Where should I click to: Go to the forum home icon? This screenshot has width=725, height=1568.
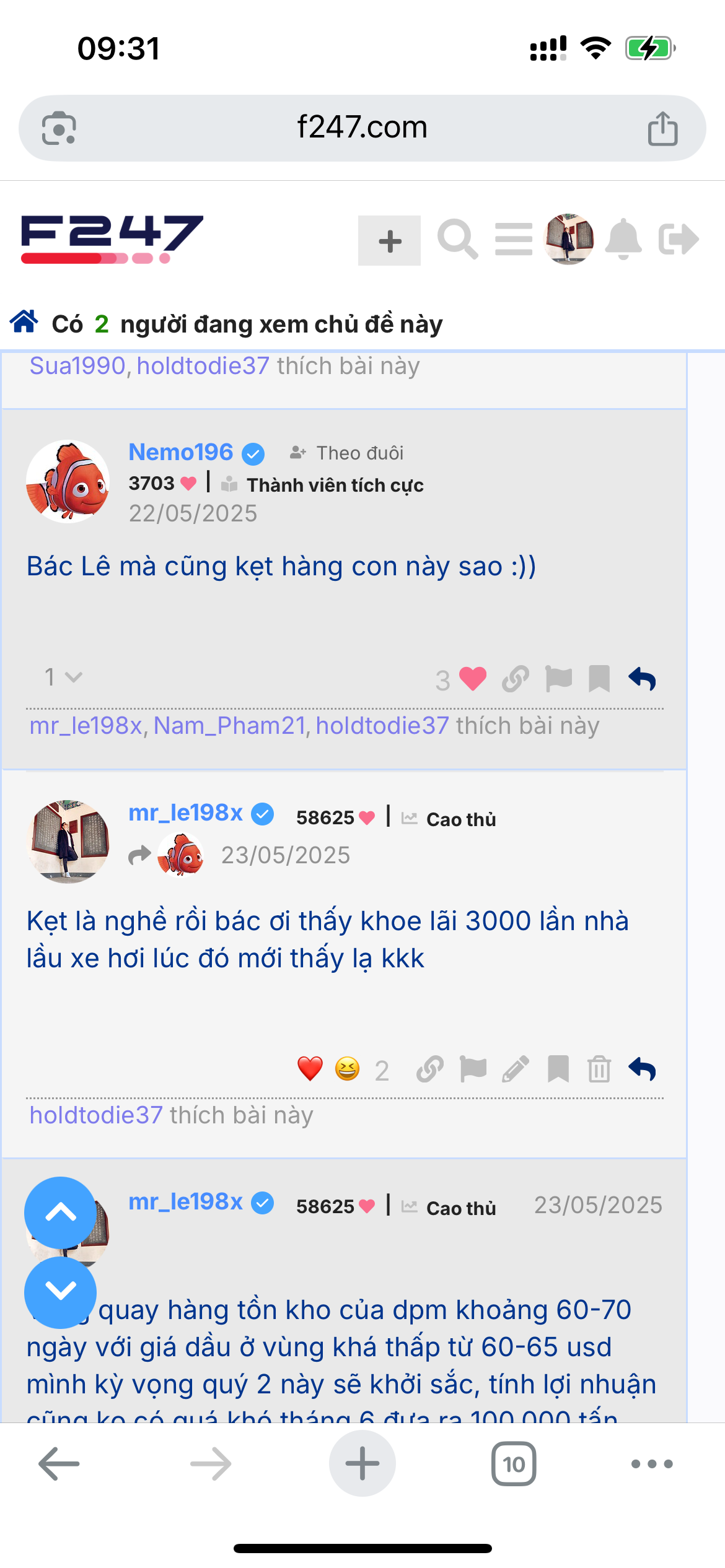tap(24, 322)
